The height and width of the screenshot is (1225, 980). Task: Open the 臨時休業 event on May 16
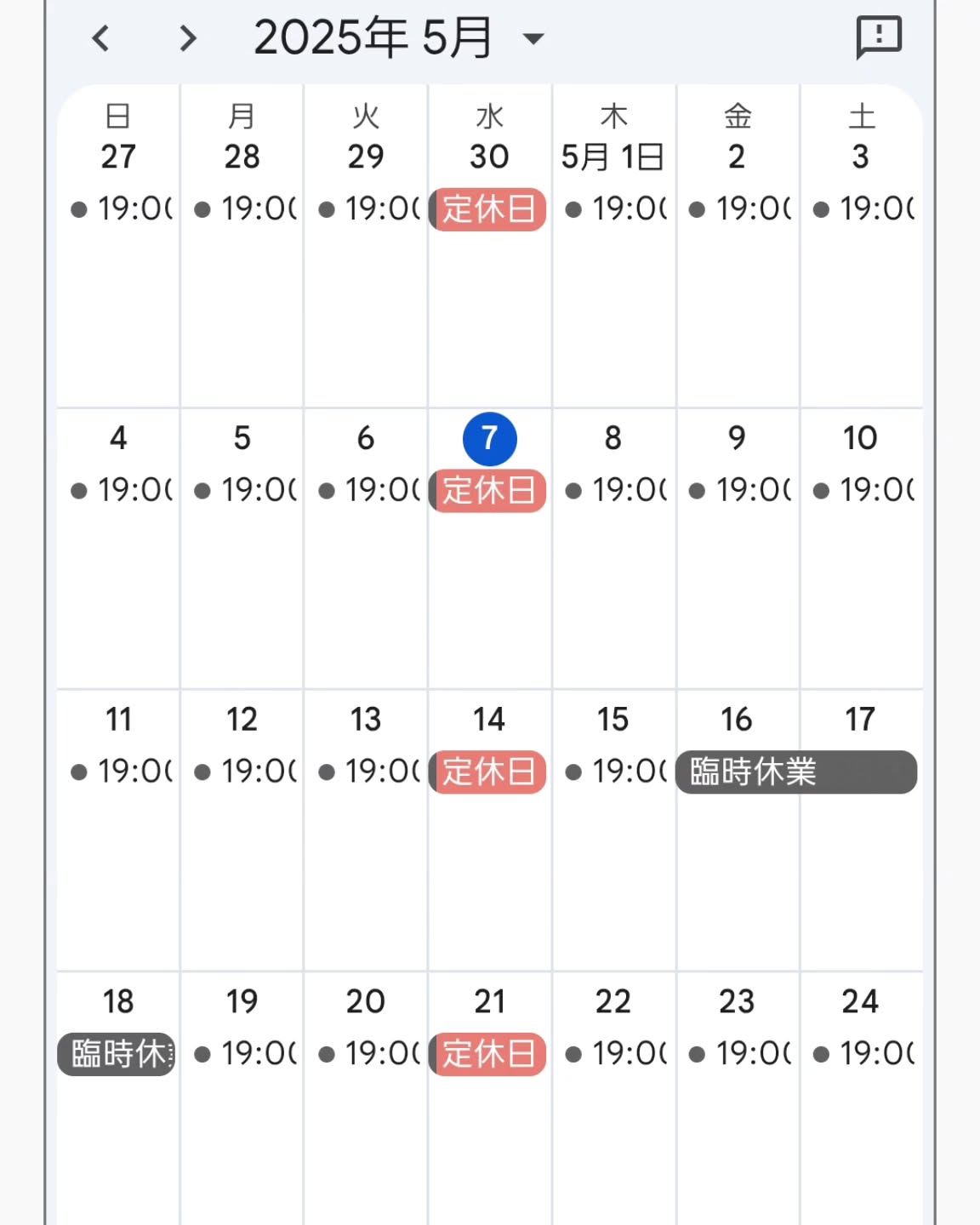(x=795, y=772)
